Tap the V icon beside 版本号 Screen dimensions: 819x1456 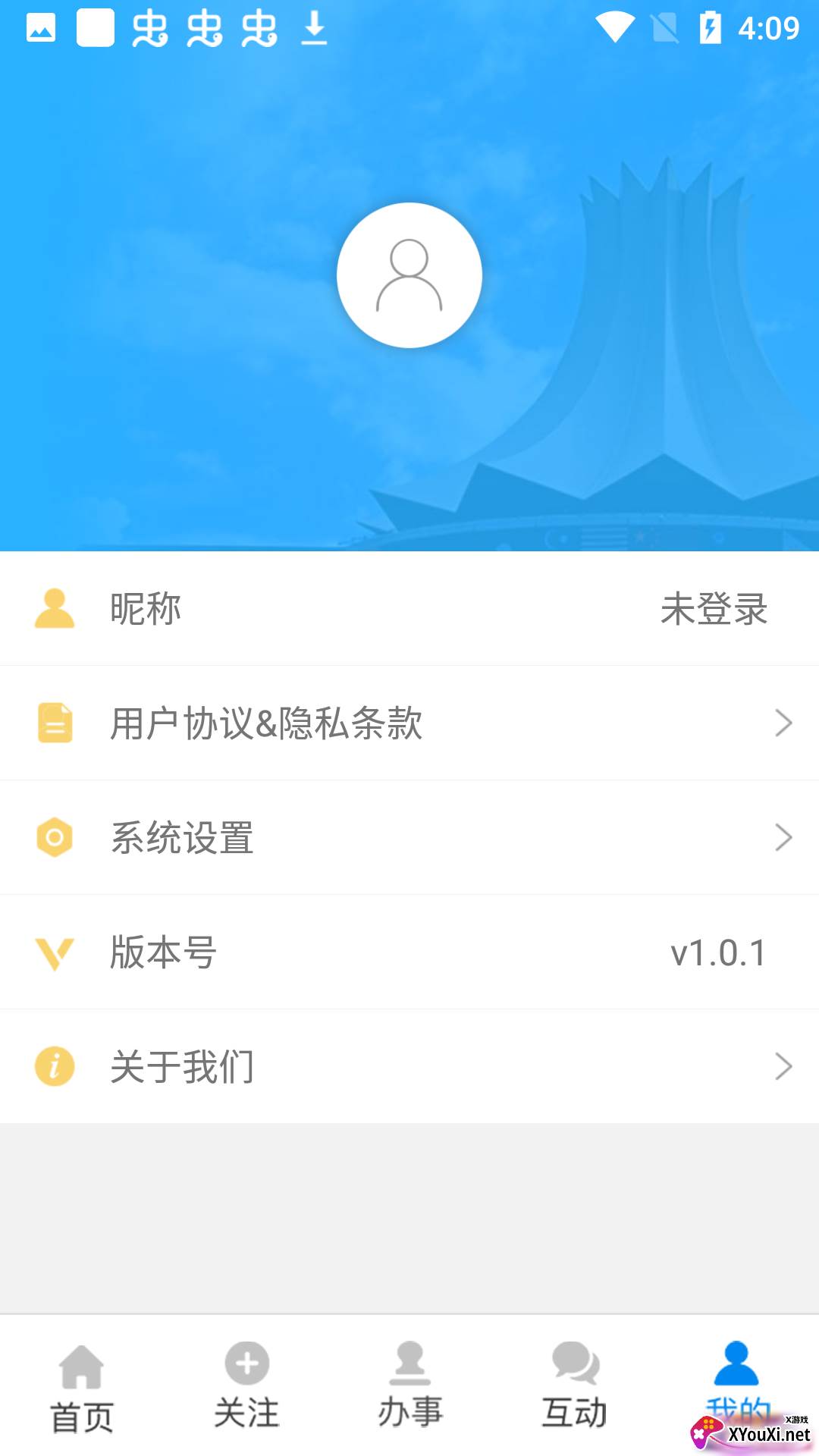[54, 952]
